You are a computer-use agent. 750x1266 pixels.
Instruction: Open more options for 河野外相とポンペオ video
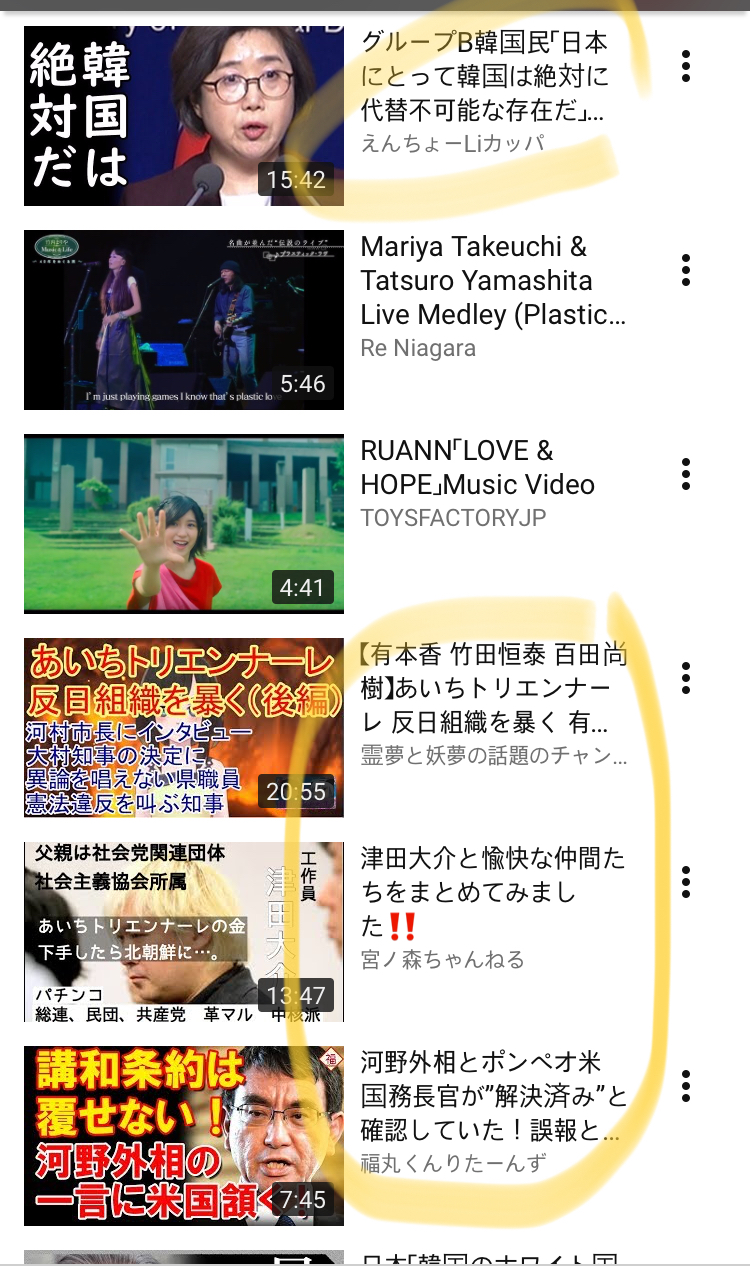coord(686,1086)
